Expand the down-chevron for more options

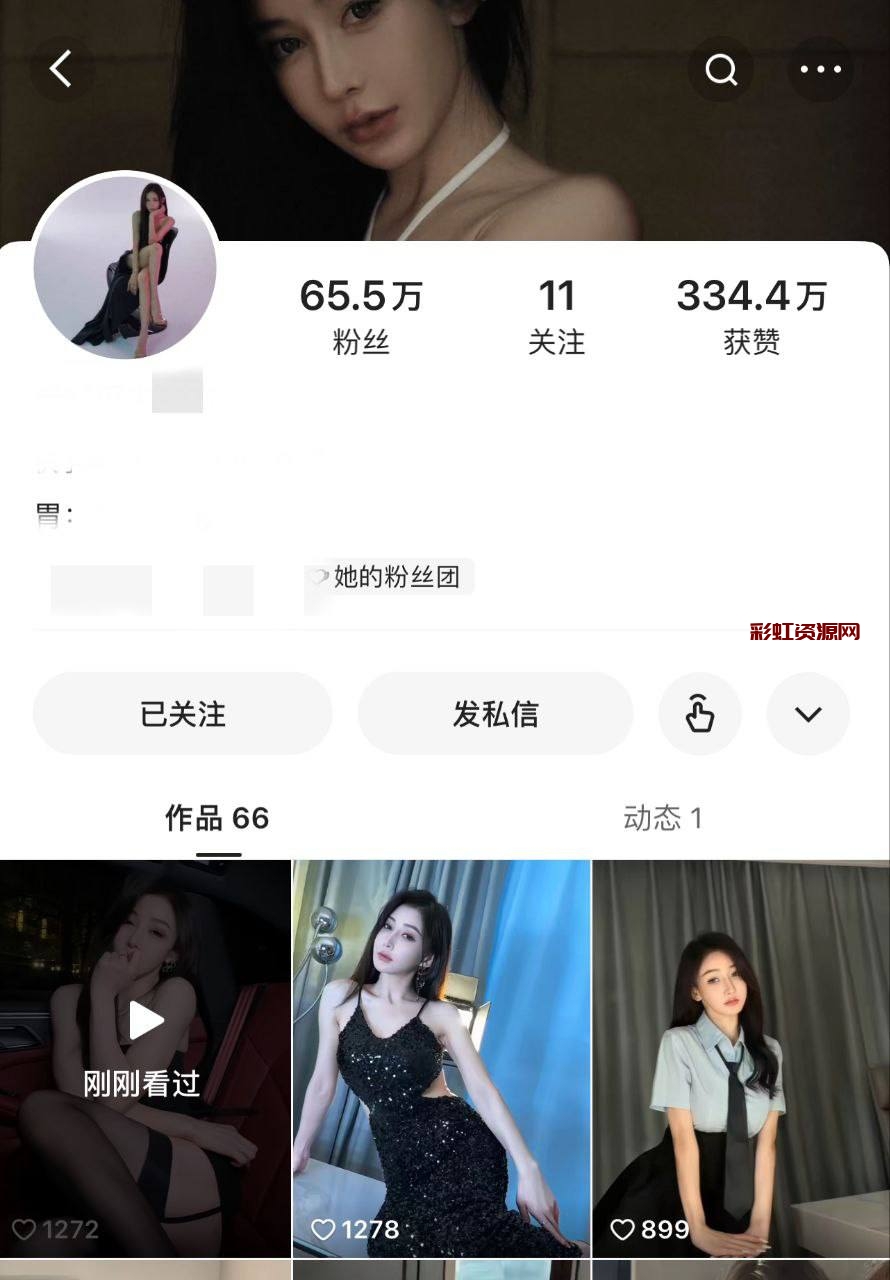click(808, 714)
